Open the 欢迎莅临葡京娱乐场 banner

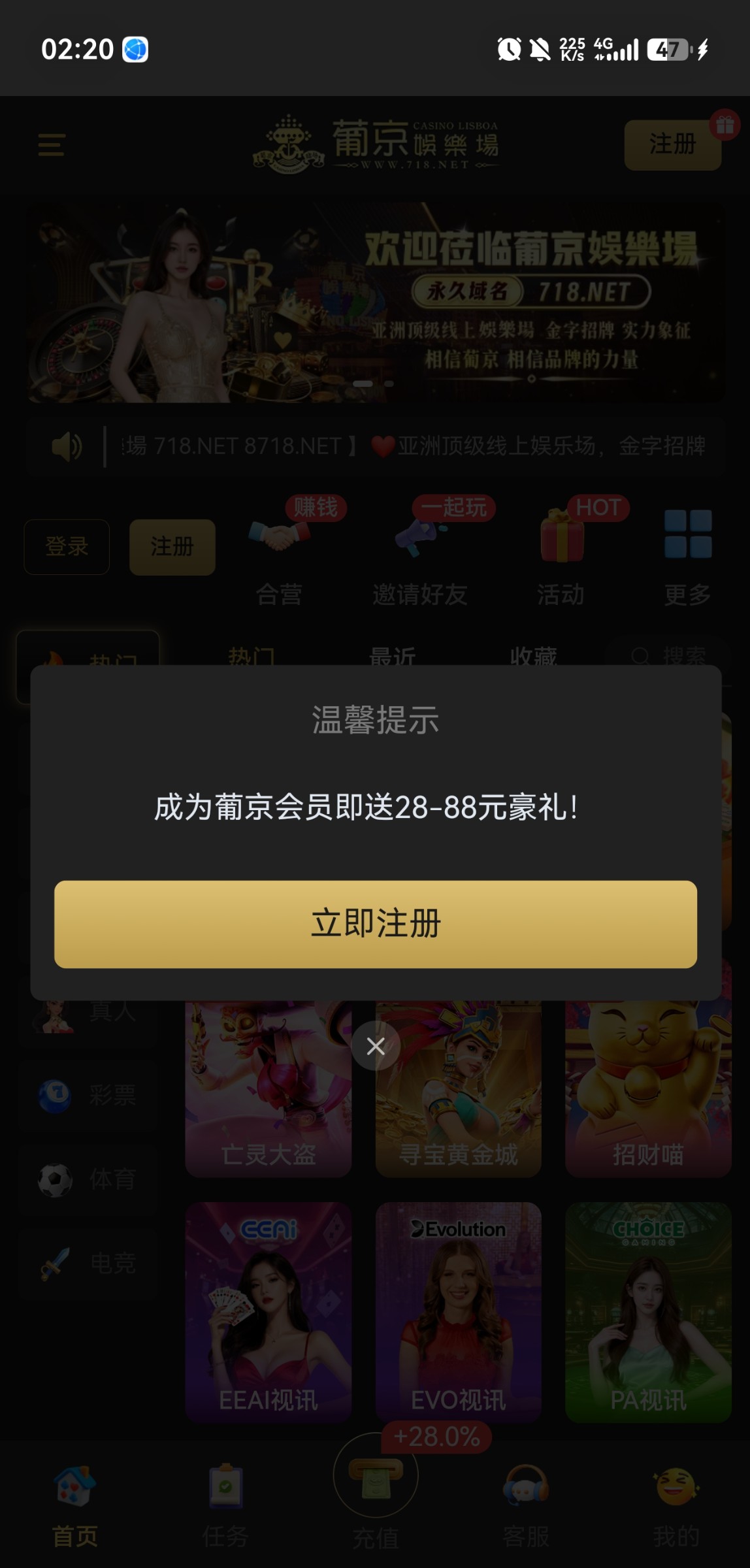pos(376,302)
